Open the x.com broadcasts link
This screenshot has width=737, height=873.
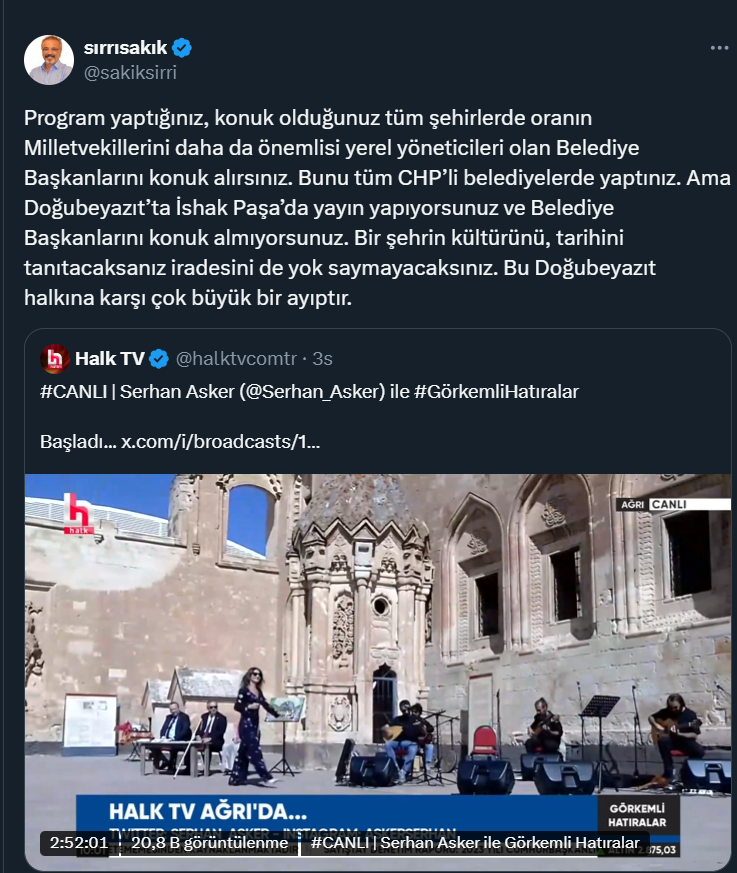(221, 440)
